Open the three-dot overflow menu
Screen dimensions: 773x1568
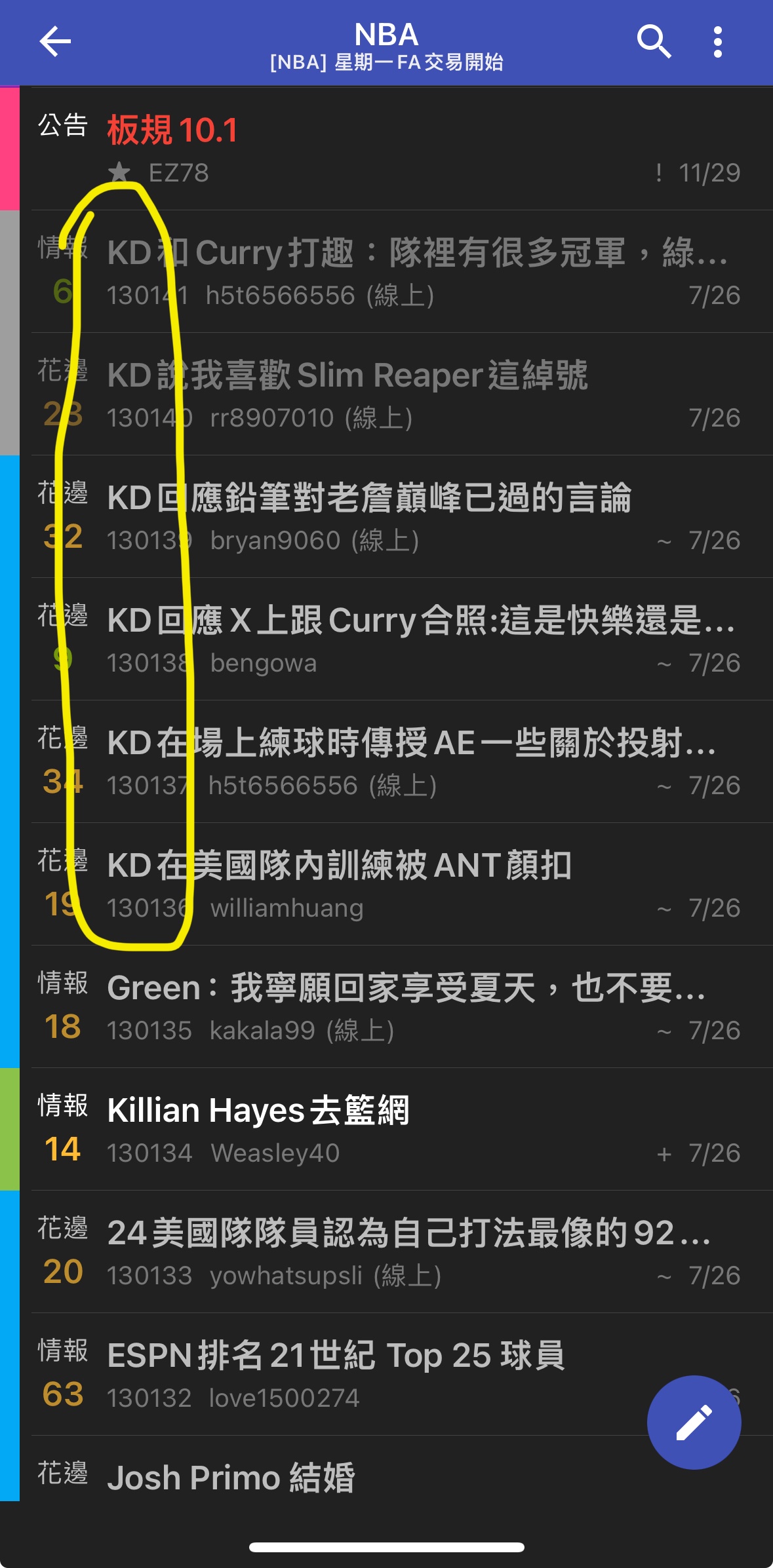(x=718, y=42)
